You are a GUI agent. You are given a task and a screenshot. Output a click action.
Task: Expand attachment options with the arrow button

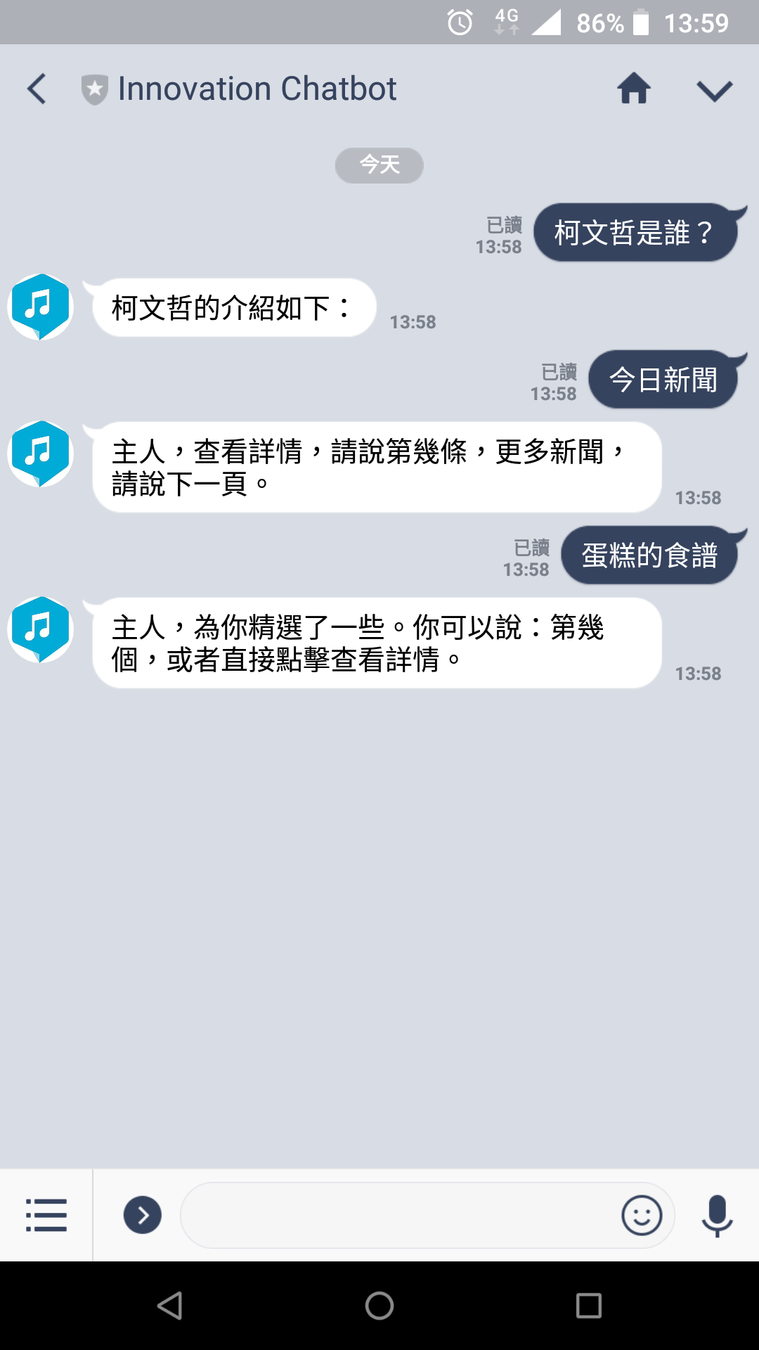(x=142, y=1215)
